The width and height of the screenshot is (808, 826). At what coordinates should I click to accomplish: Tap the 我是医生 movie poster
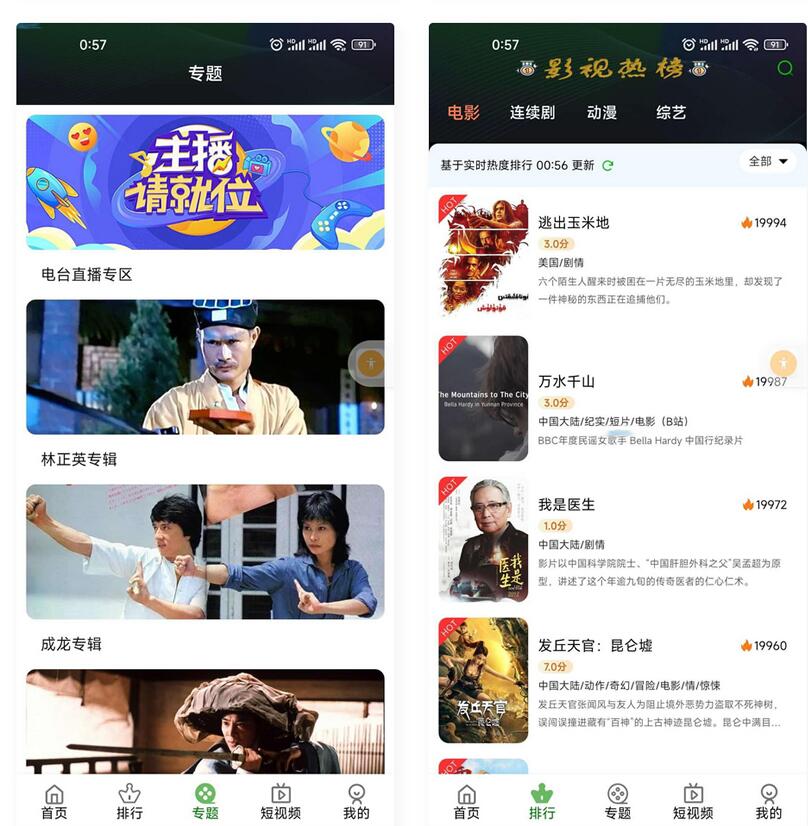click(x=483, y=540)
